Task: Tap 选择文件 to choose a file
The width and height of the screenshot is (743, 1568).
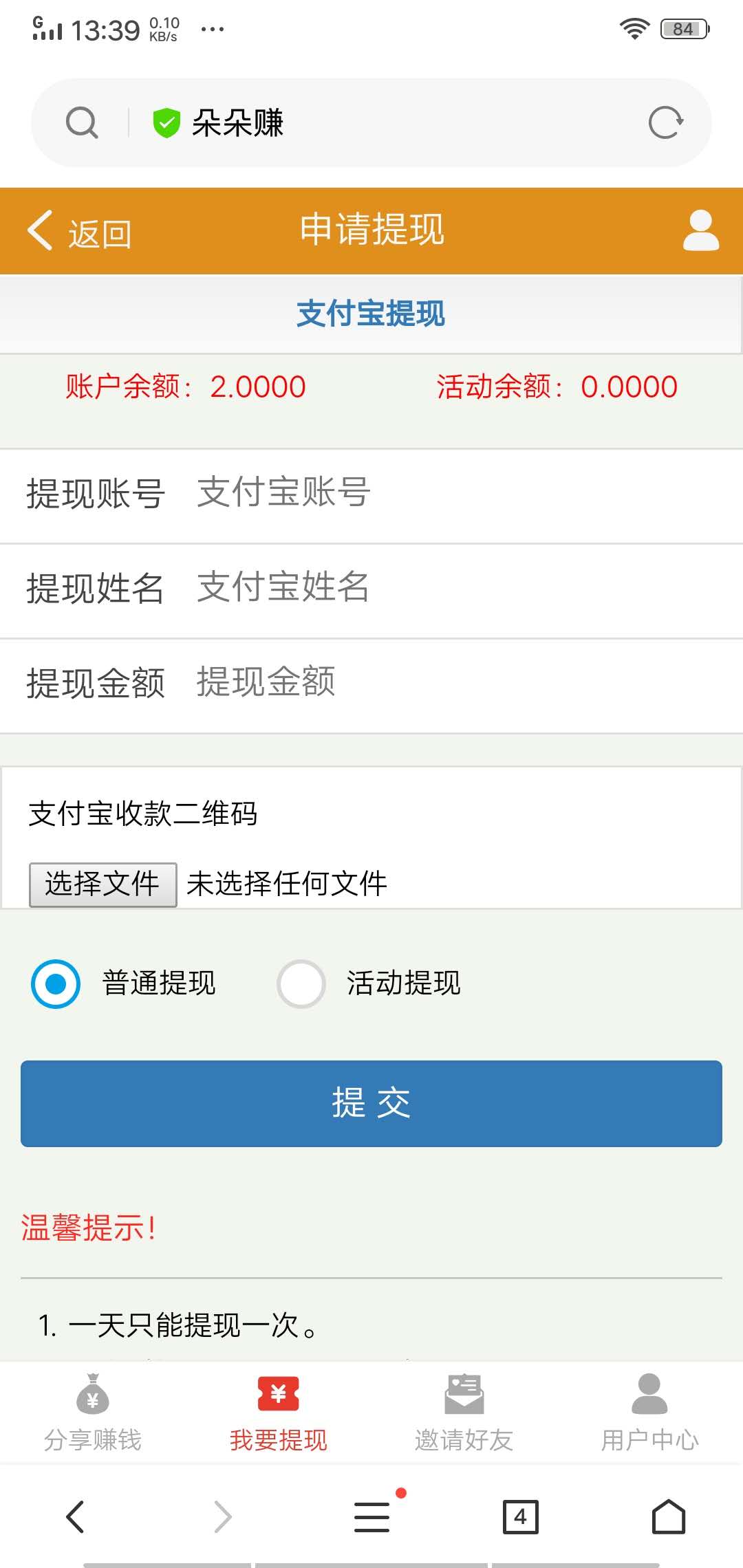Action: point(102,885)
